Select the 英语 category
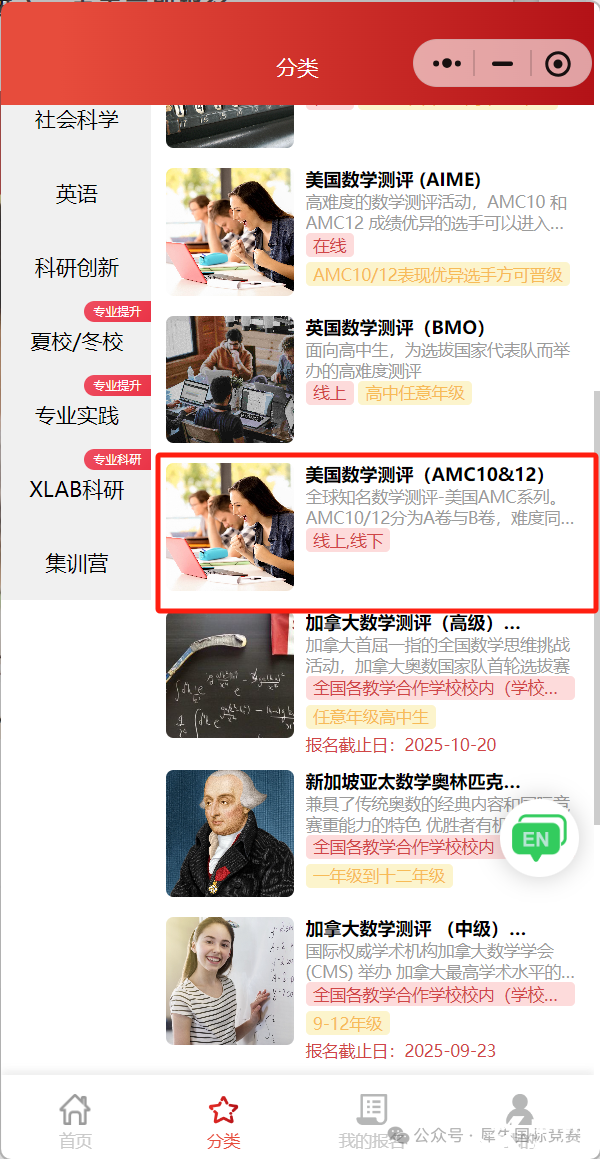The height and width of the screenshot is (1159, 600). pos(76,194)
